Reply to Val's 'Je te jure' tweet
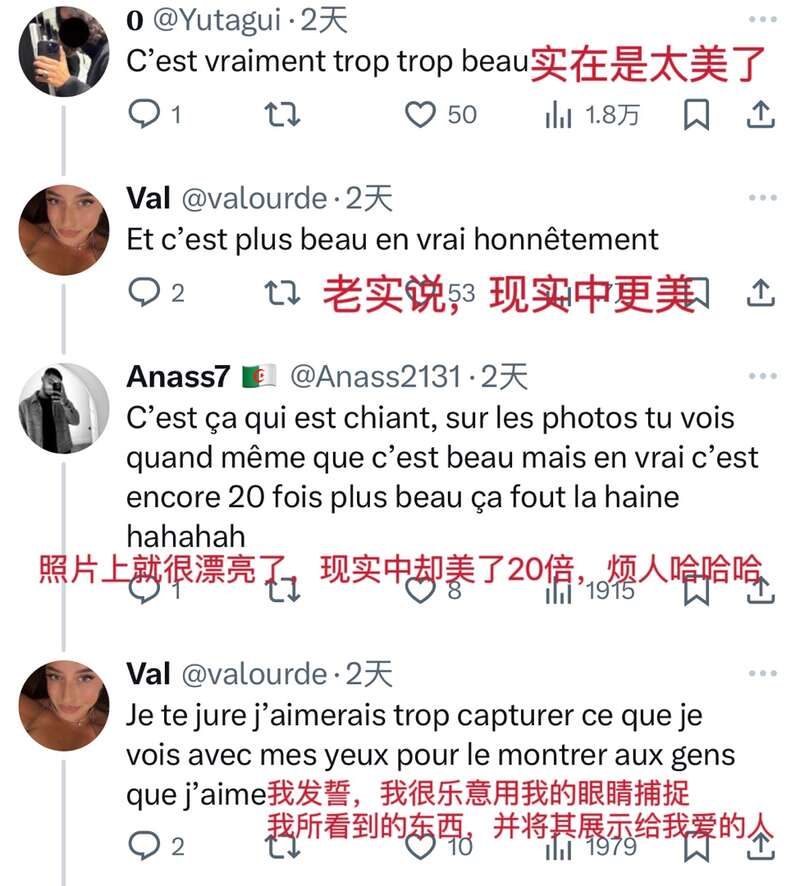Screen dimensions: 800x886 145,846
